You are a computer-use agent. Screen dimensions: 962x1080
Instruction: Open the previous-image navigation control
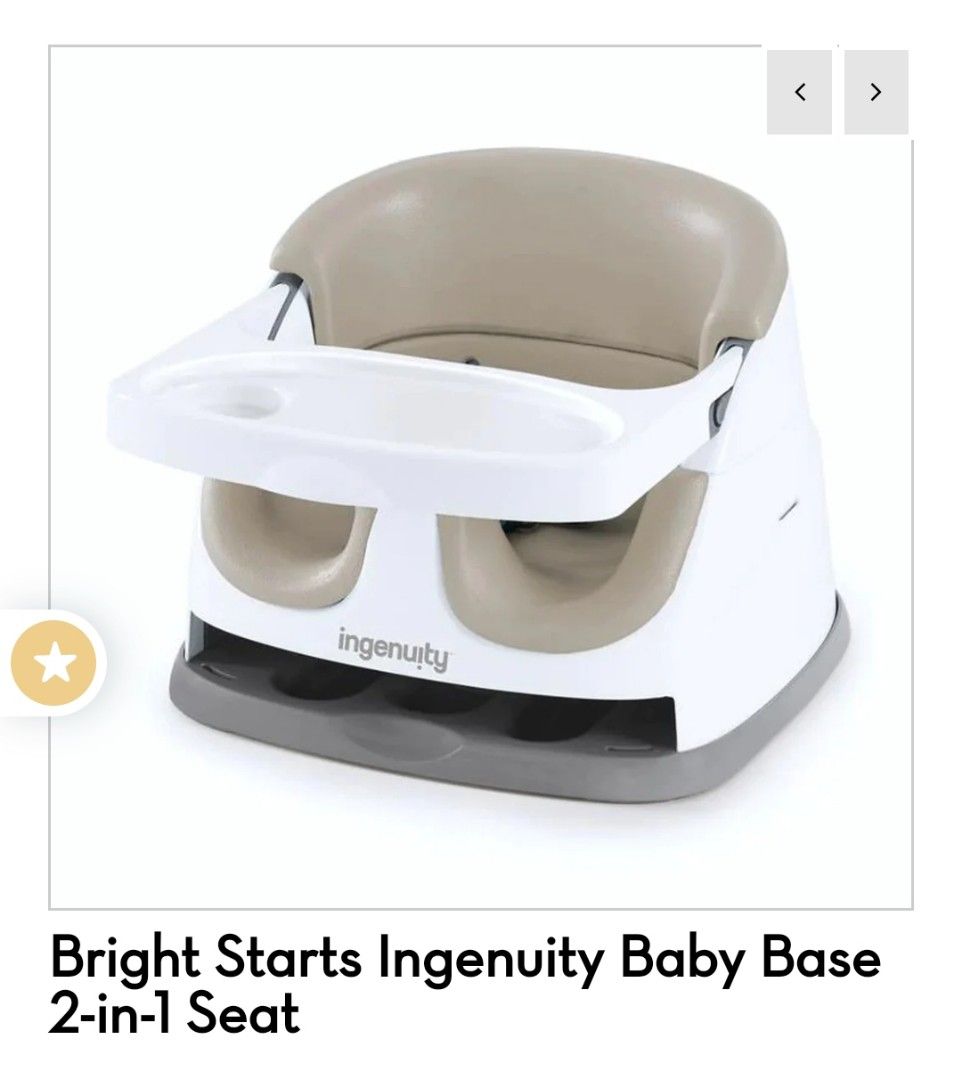tap(800, 91)
